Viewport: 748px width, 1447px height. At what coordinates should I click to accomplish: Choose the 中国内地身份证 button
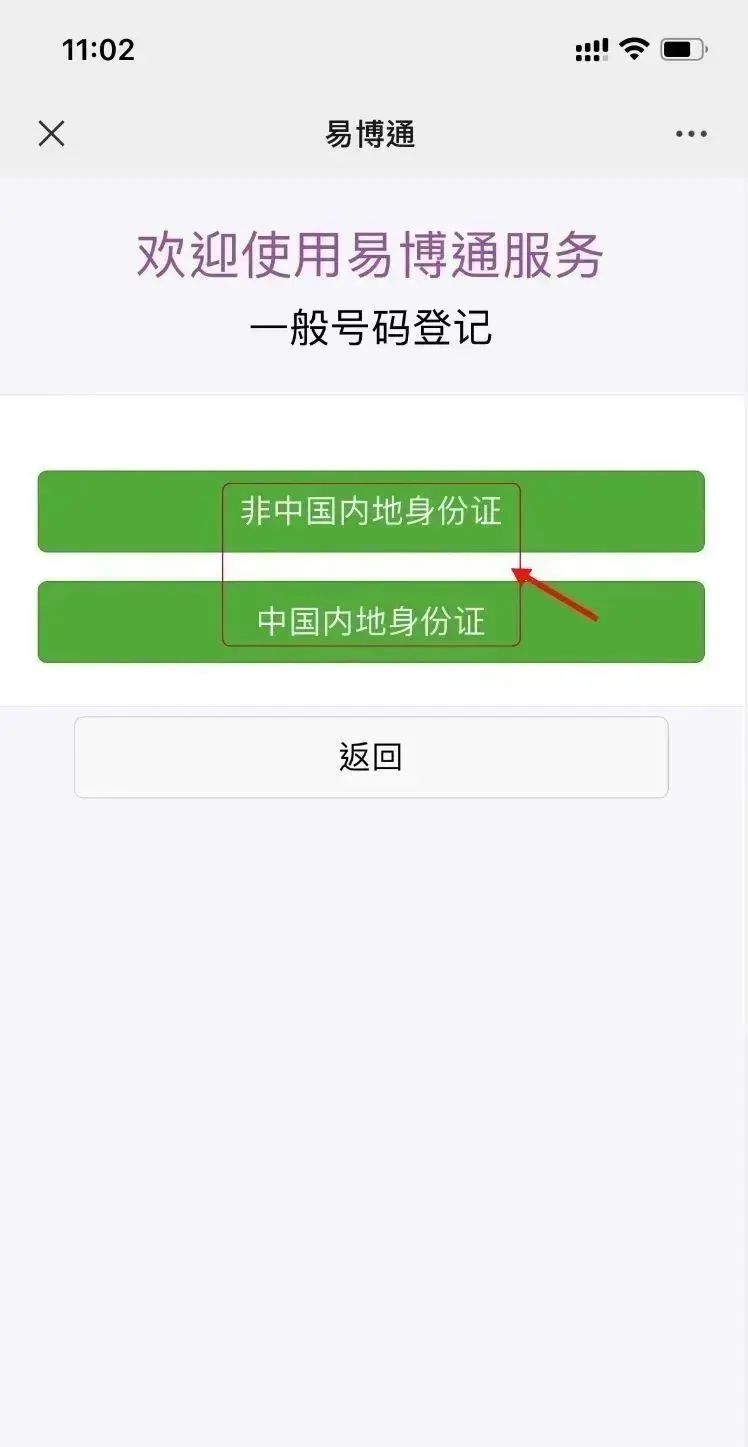pyautogui.click(x=371, y=622)
